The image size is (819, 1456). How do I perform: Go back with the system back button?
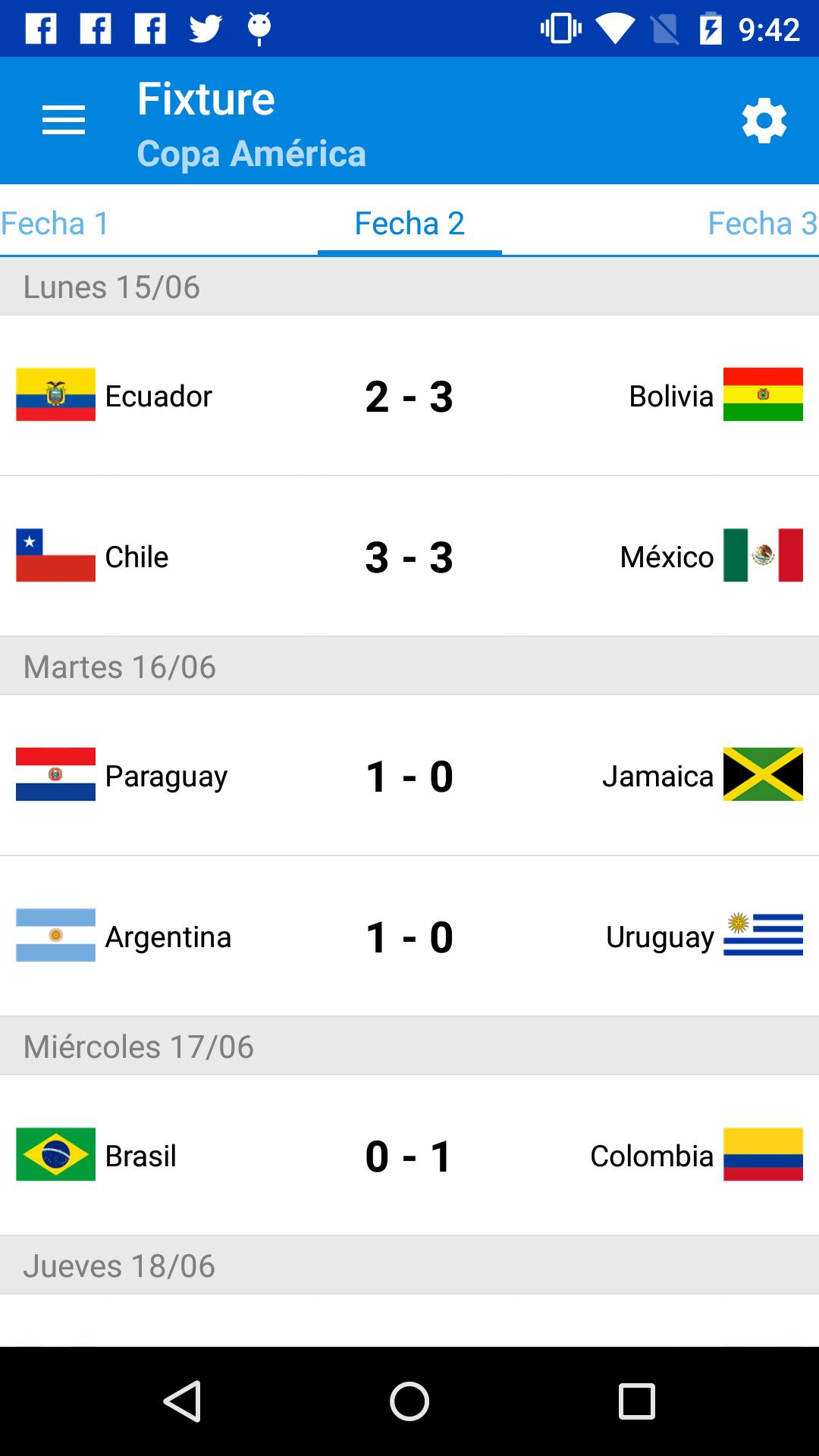(x=183, y=1401)
